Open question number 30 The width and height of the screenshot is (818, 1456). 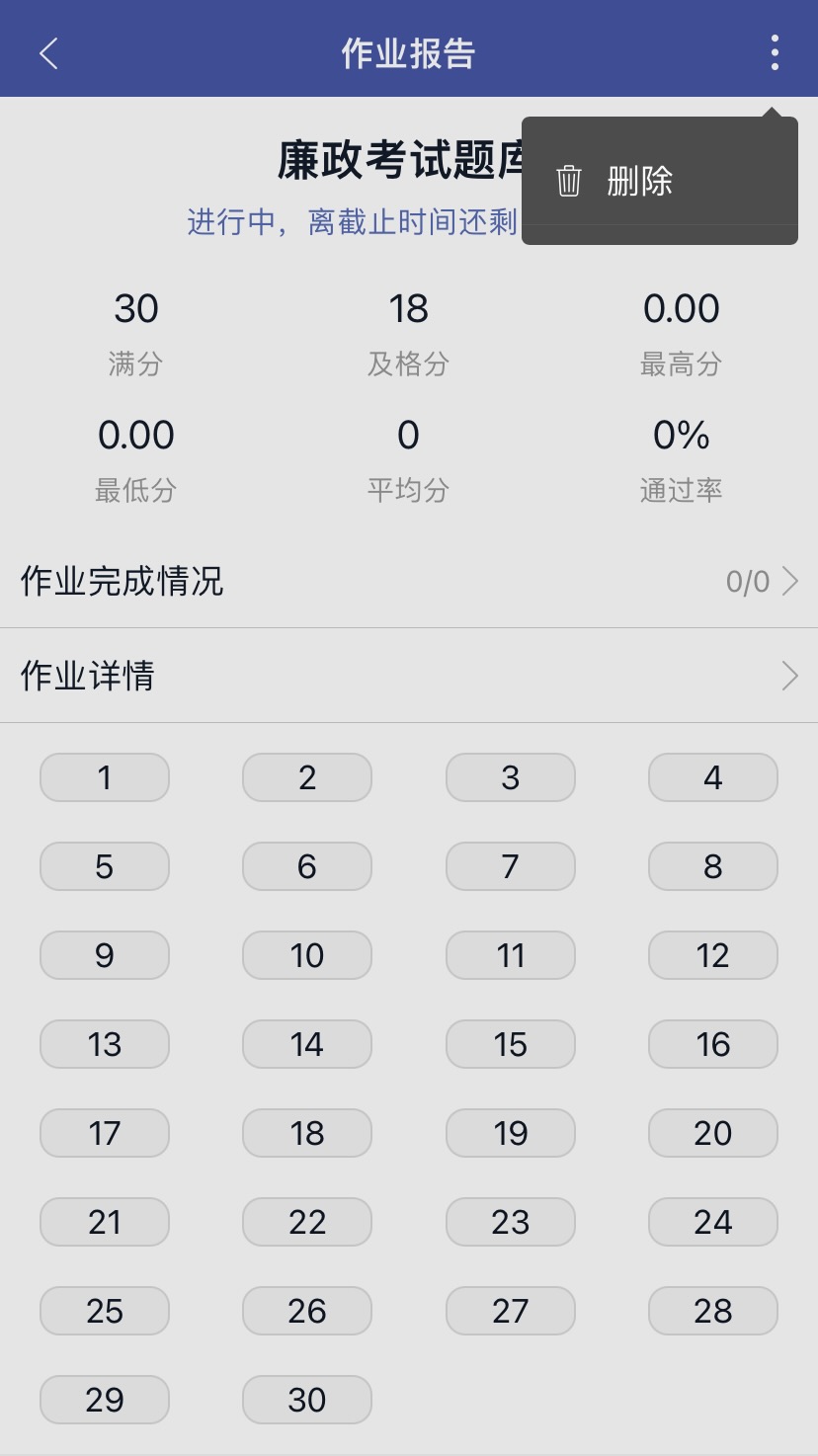click(307, 1401)
